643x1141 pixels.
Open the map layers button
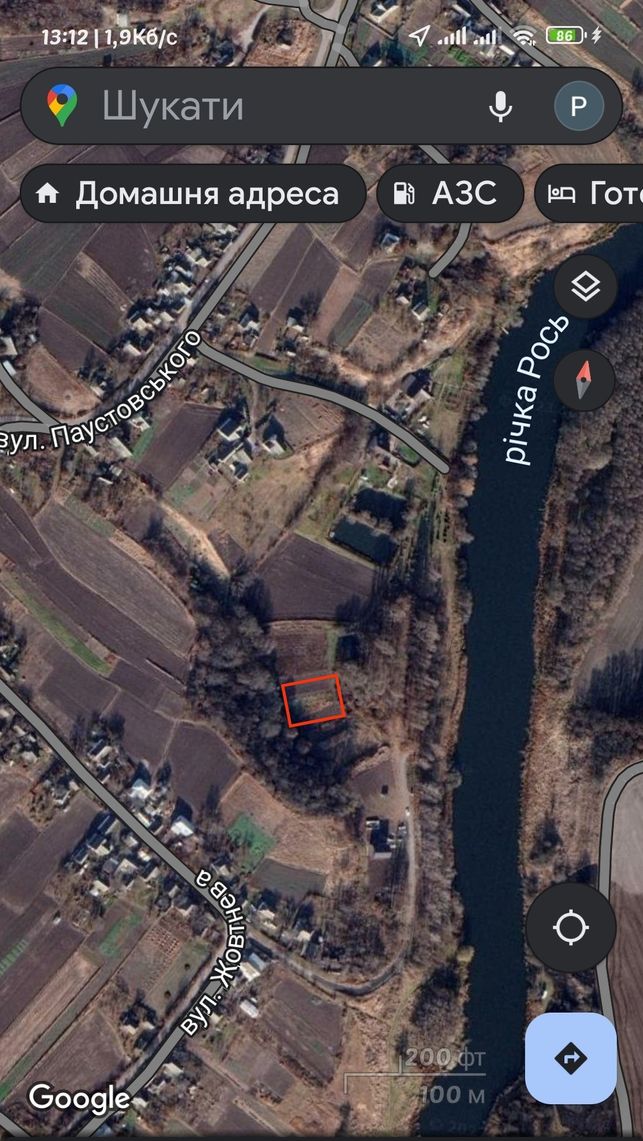[x=586, y=287]
